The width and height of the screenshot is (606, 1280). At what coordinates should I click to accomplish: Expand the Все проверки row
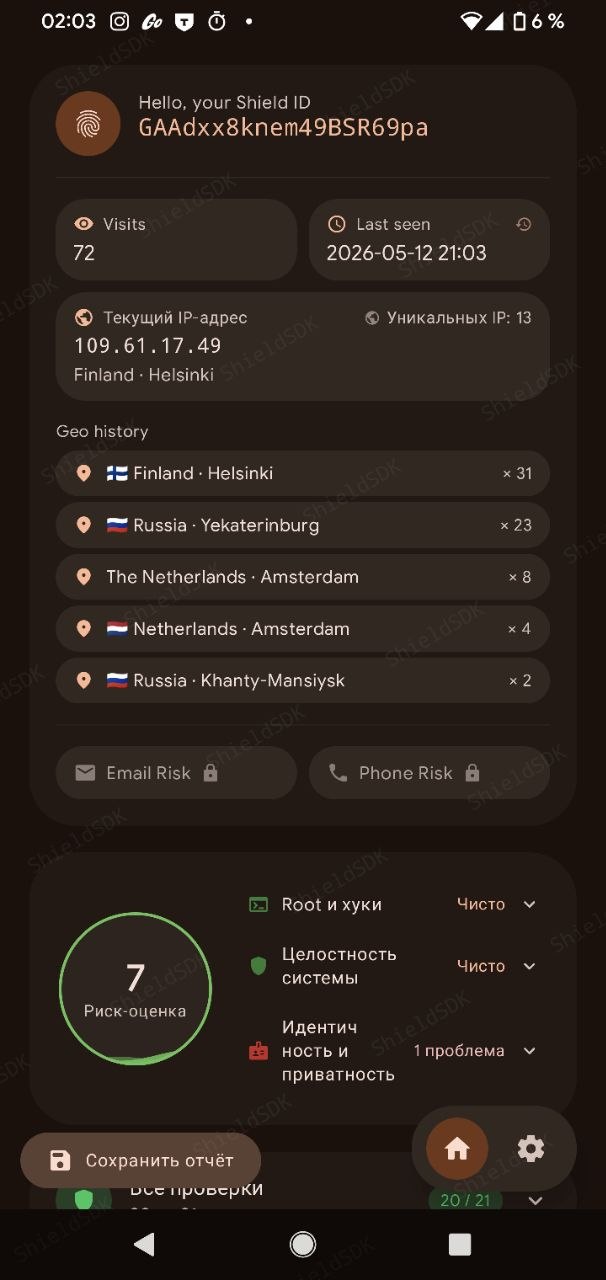(535, 1200)
